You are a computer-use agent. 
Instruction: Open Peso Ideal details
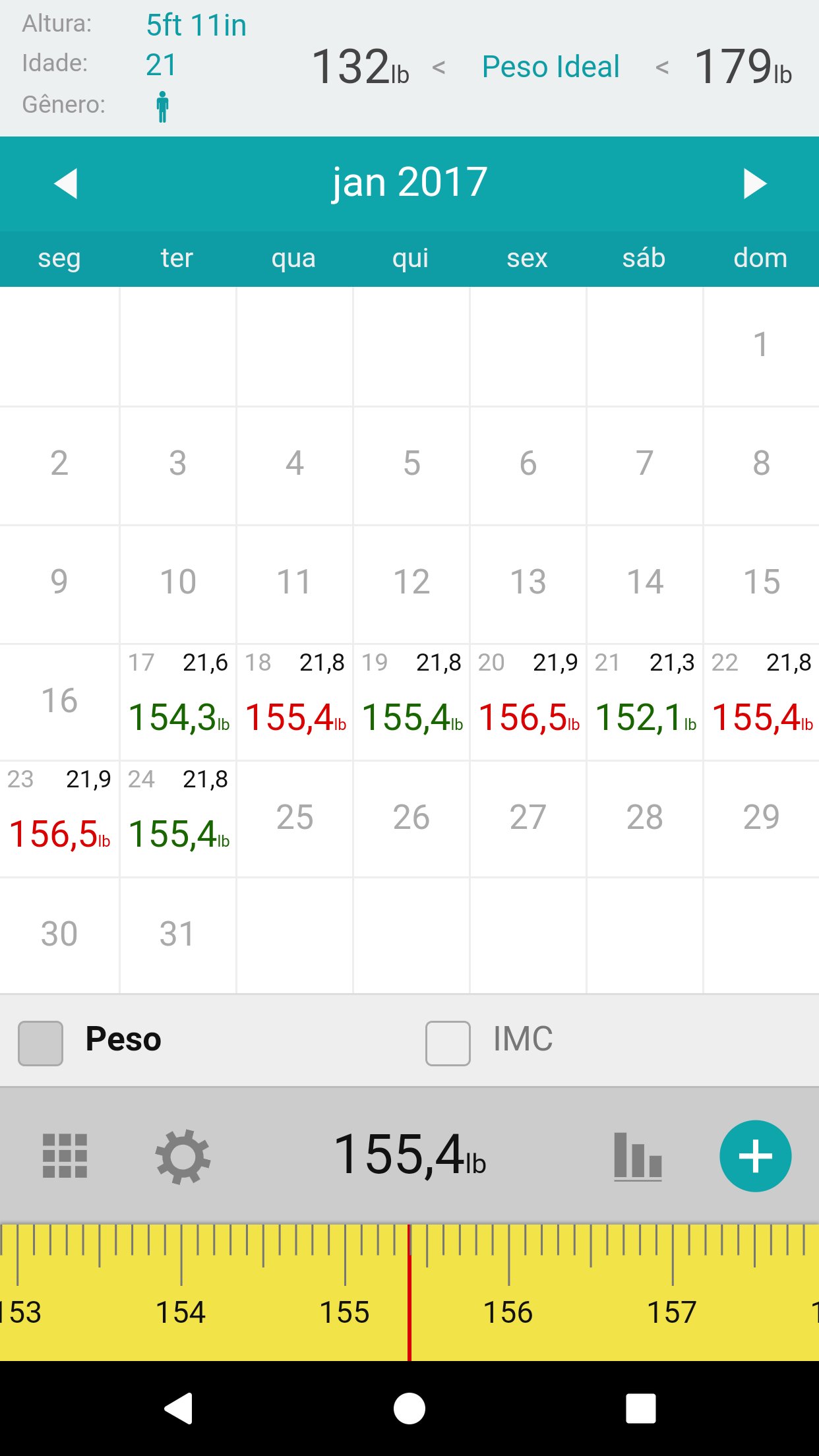click(551, 67)
